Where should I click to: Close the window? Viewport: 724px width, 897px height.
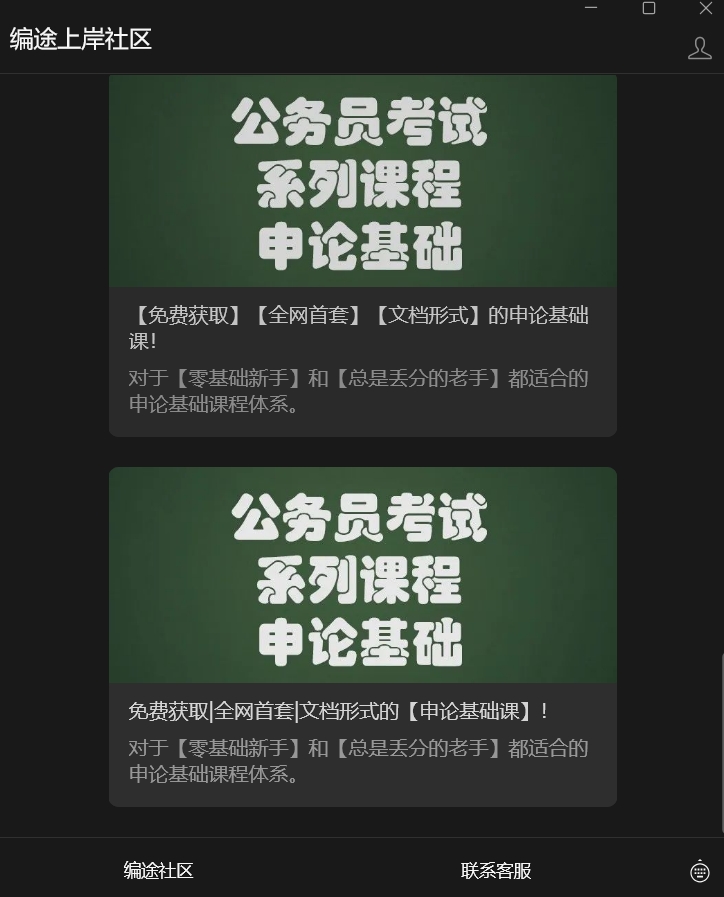pos(706,8)
